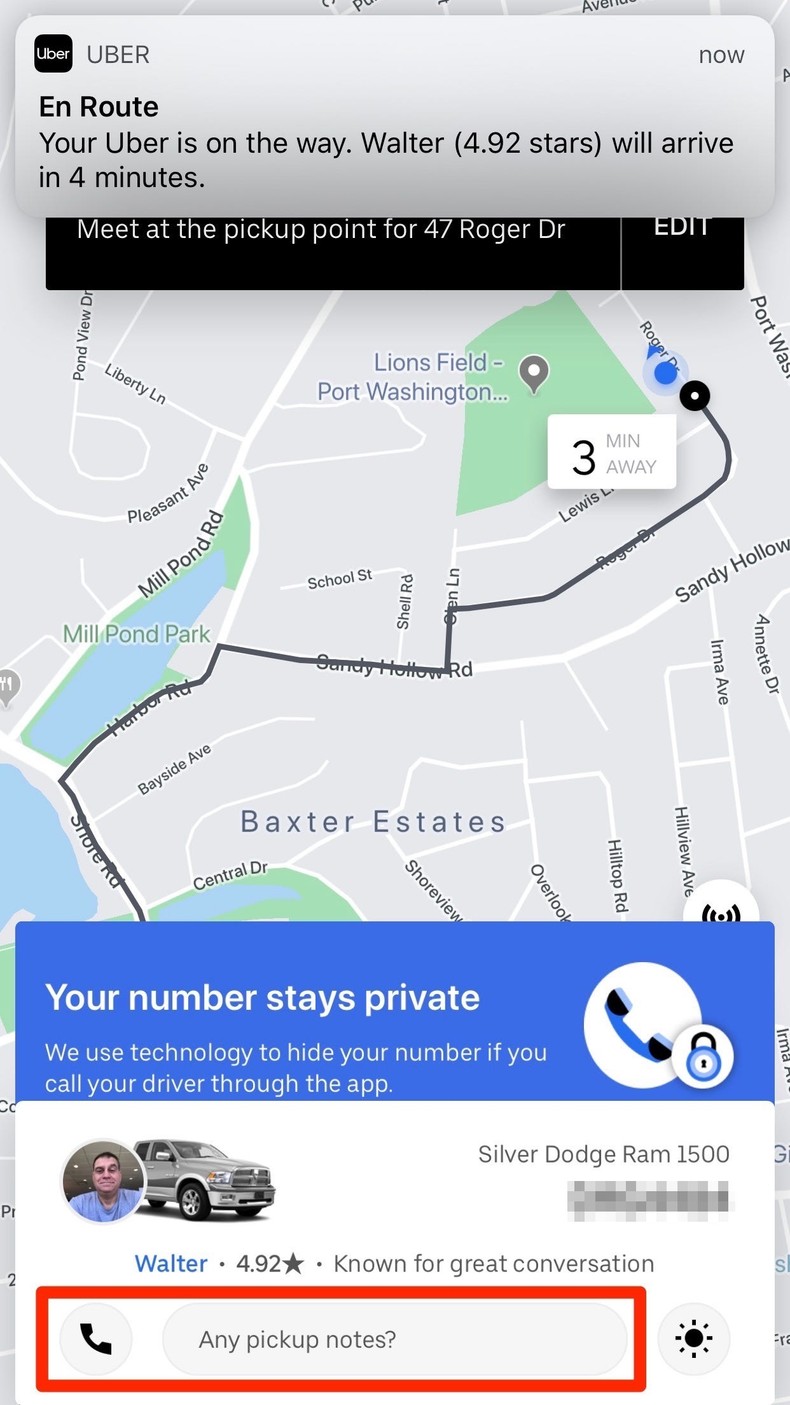
Task: Tap the Uber logo in the notification
Action: [x=53, y=54]
